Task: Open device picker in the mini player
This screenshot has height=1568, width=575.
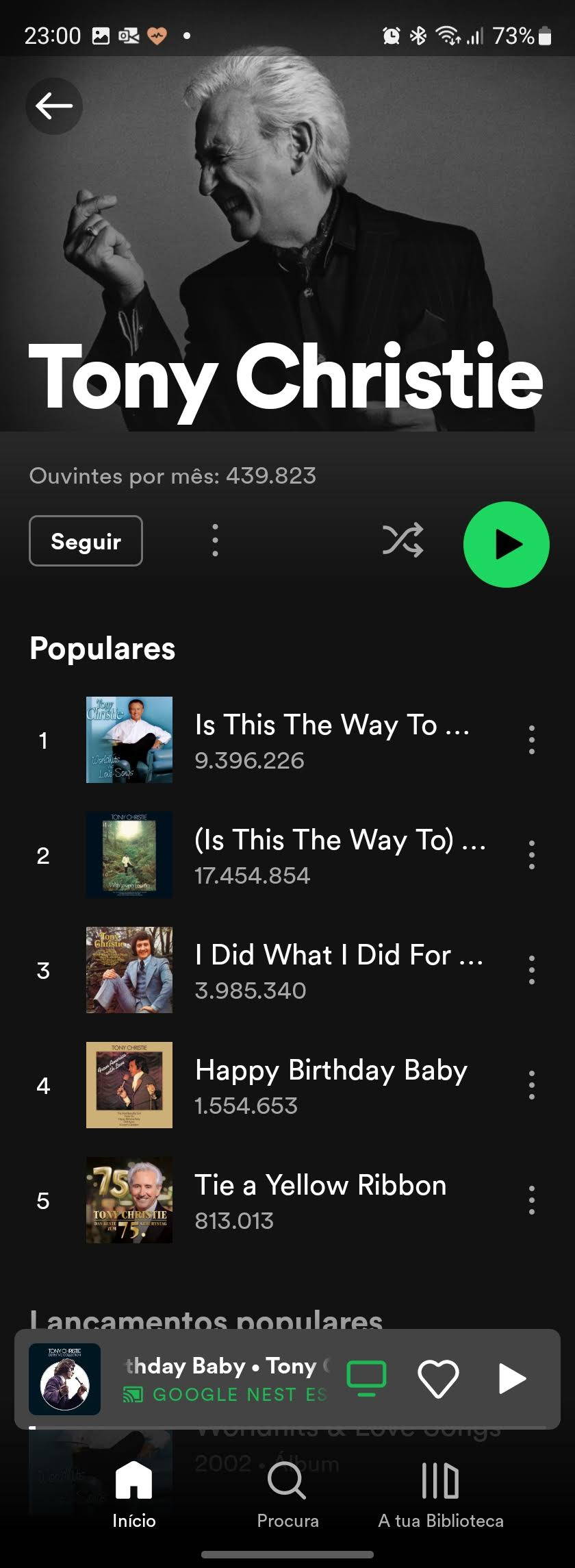Action: pyautogui.click(x=366, y=1378)
